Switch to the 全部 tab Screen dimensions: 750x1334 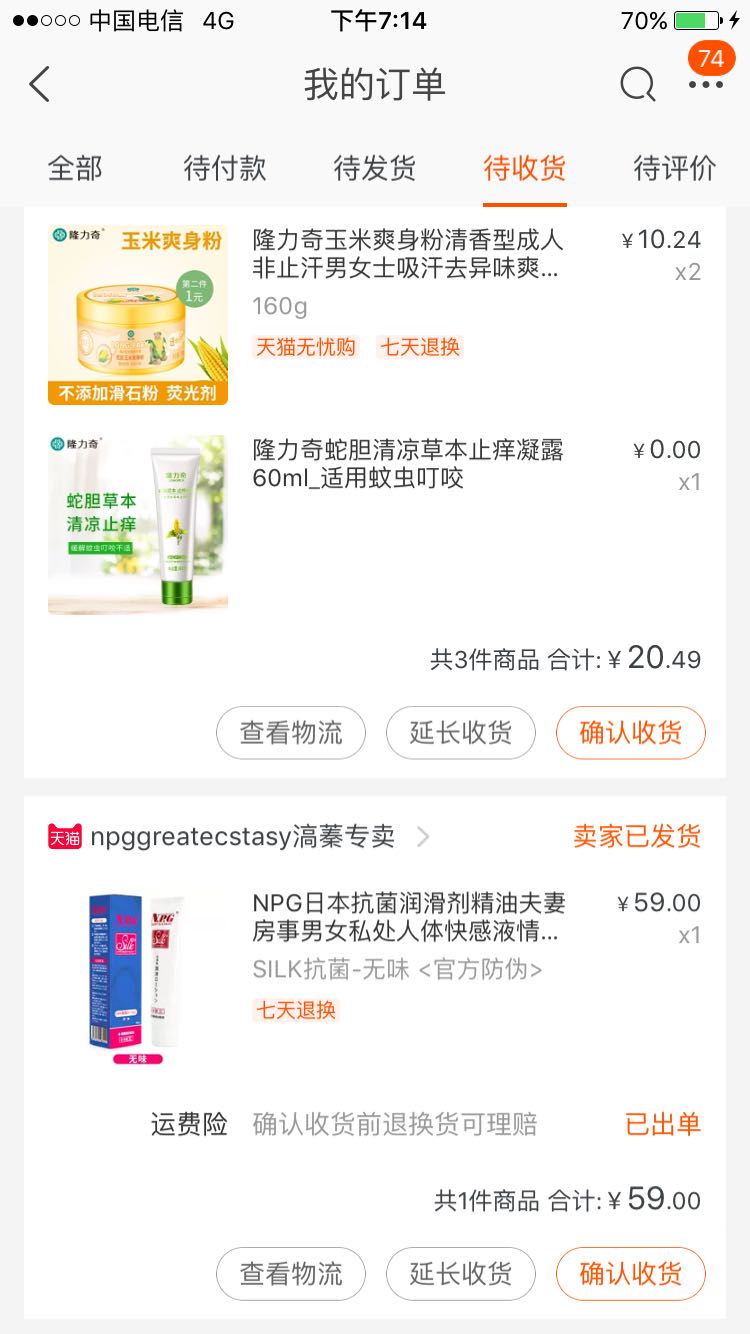[x=75, y=168]
